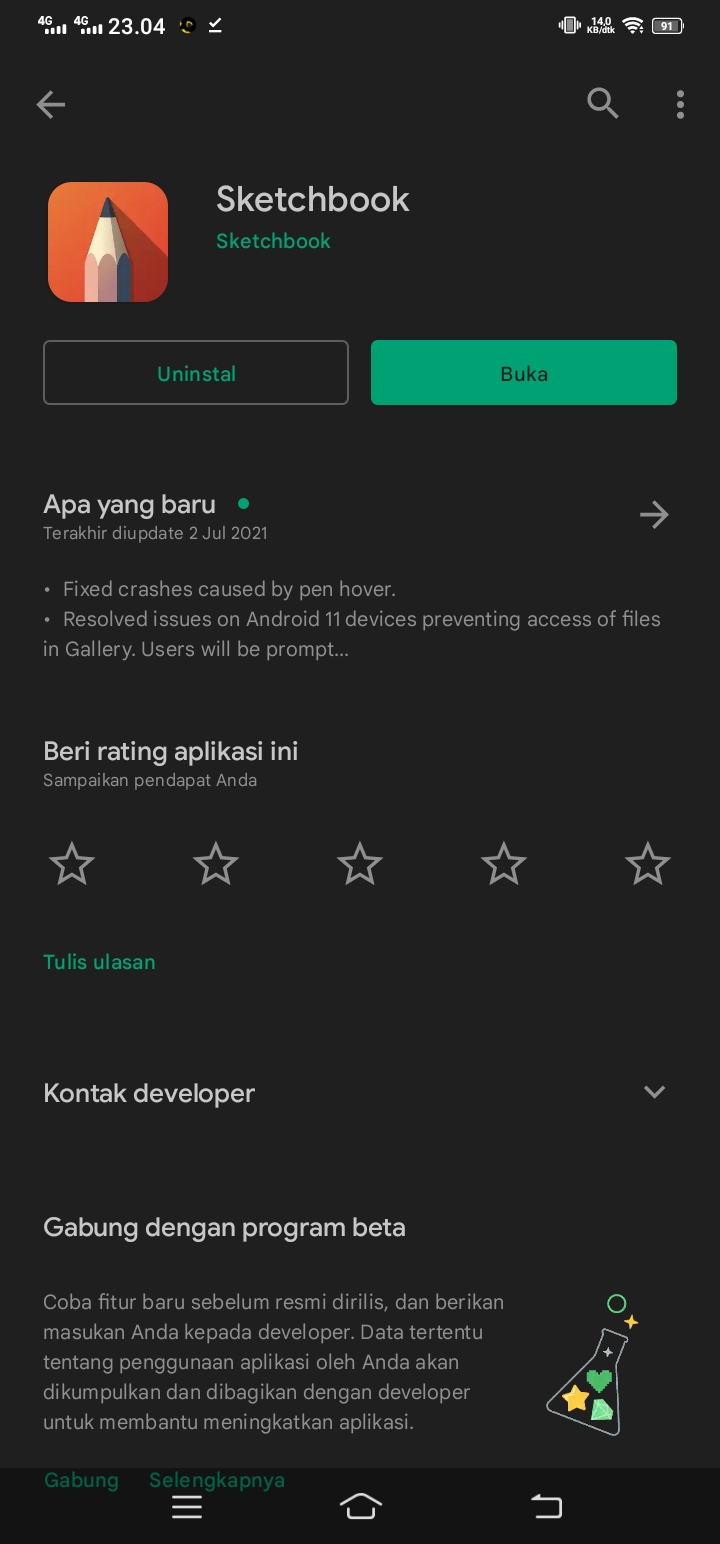
Task: Join the beta via Gabung
Action: pyautogui.click(x=81, y=1480)
